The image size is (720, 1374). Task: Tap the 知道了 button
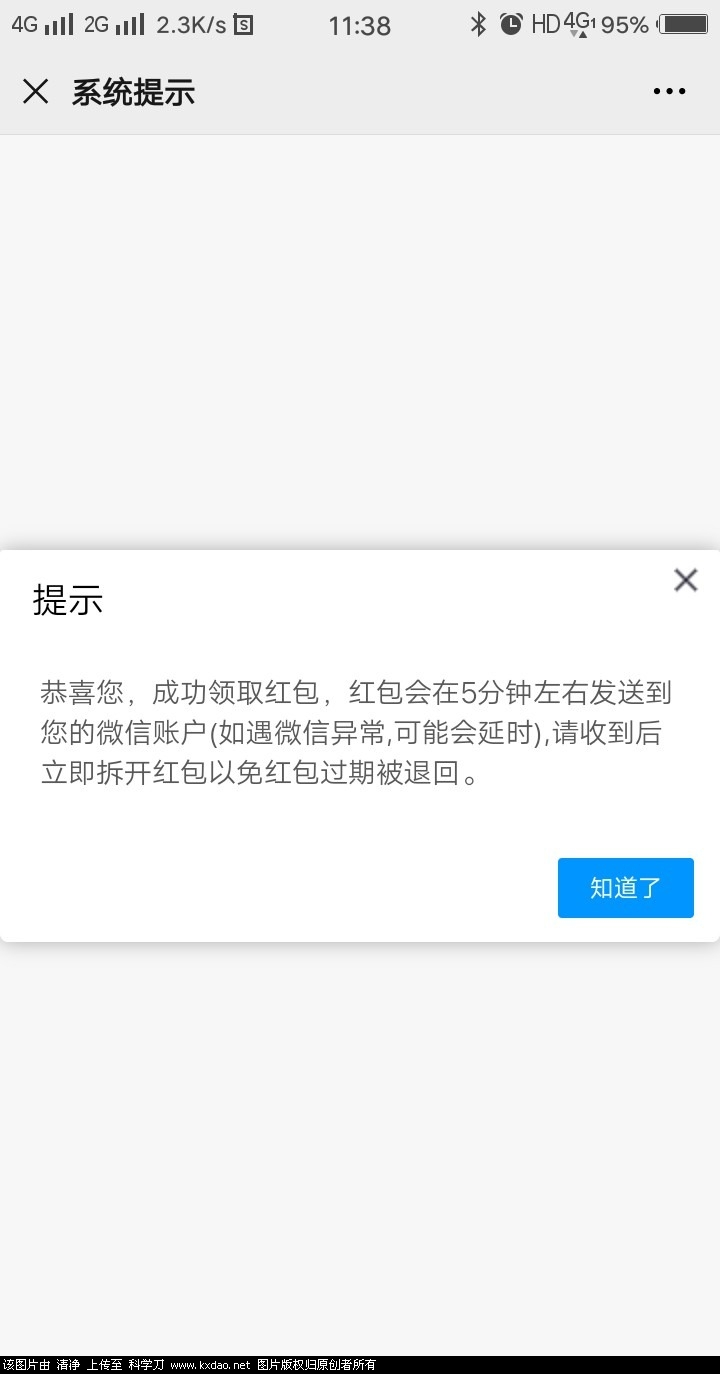click(x=625, y=888)
